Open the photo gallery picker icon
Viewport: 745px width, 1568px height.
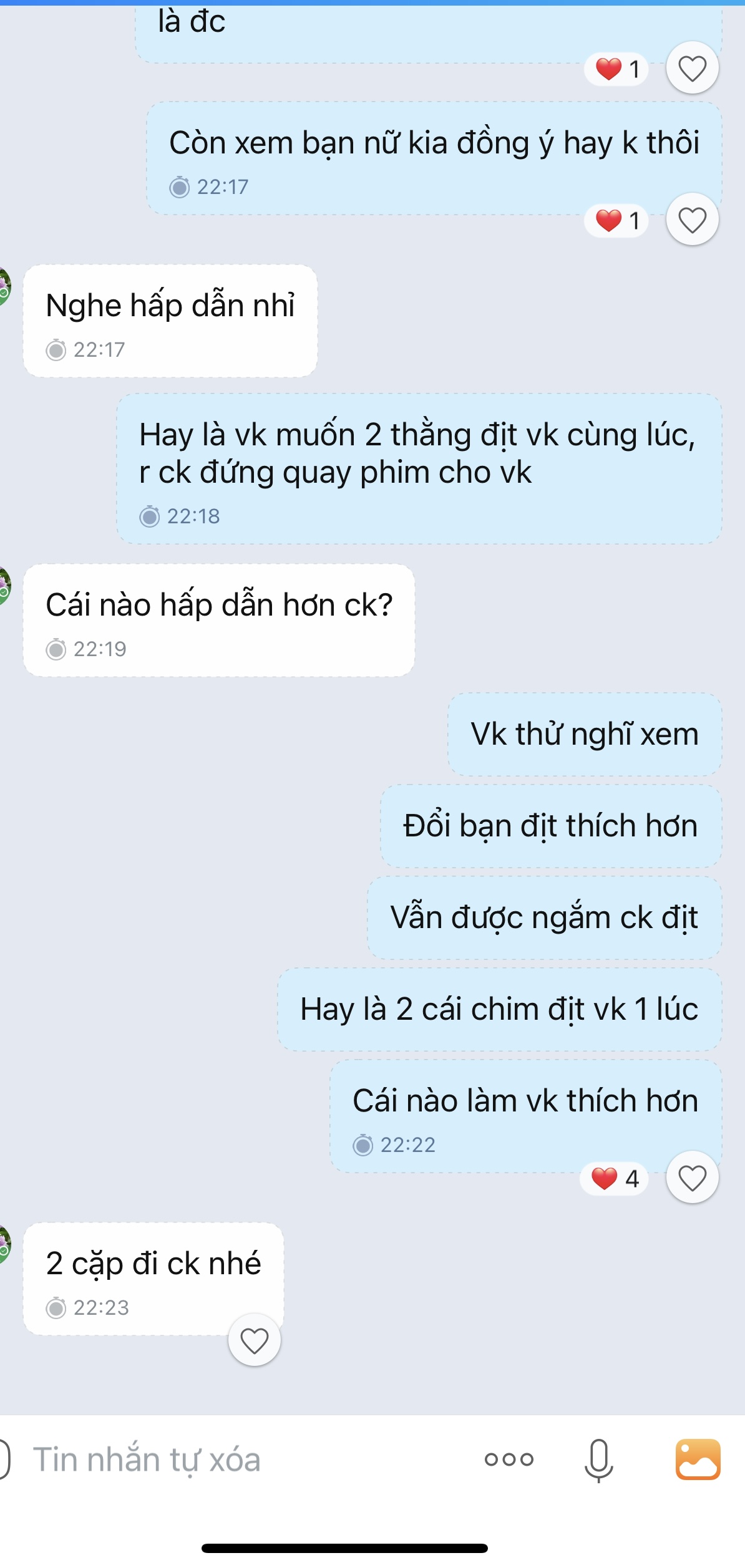[x=698, y=1460]
